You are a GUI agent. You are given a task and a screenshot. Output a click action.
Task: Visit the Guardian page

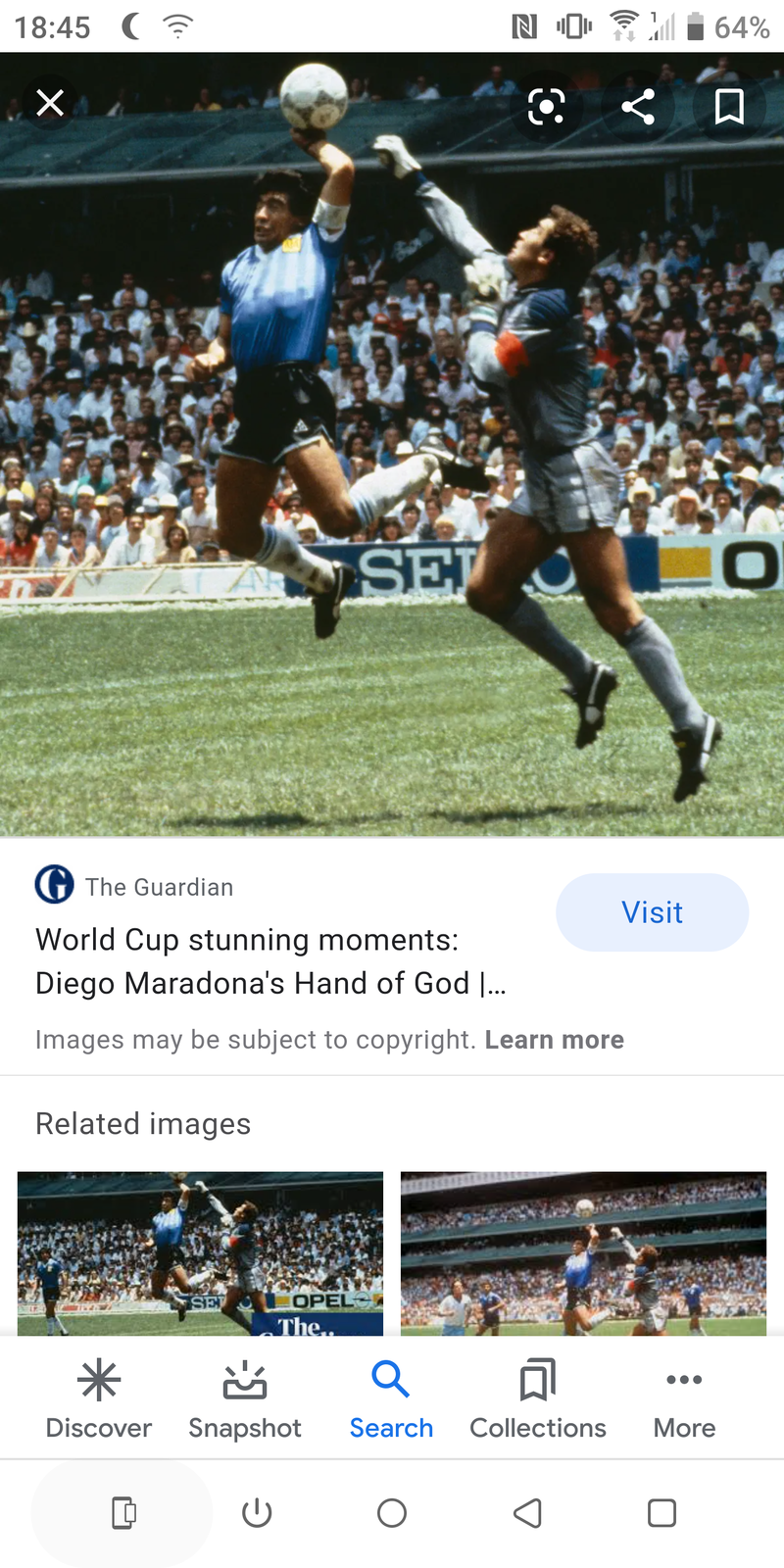point(652,912)
